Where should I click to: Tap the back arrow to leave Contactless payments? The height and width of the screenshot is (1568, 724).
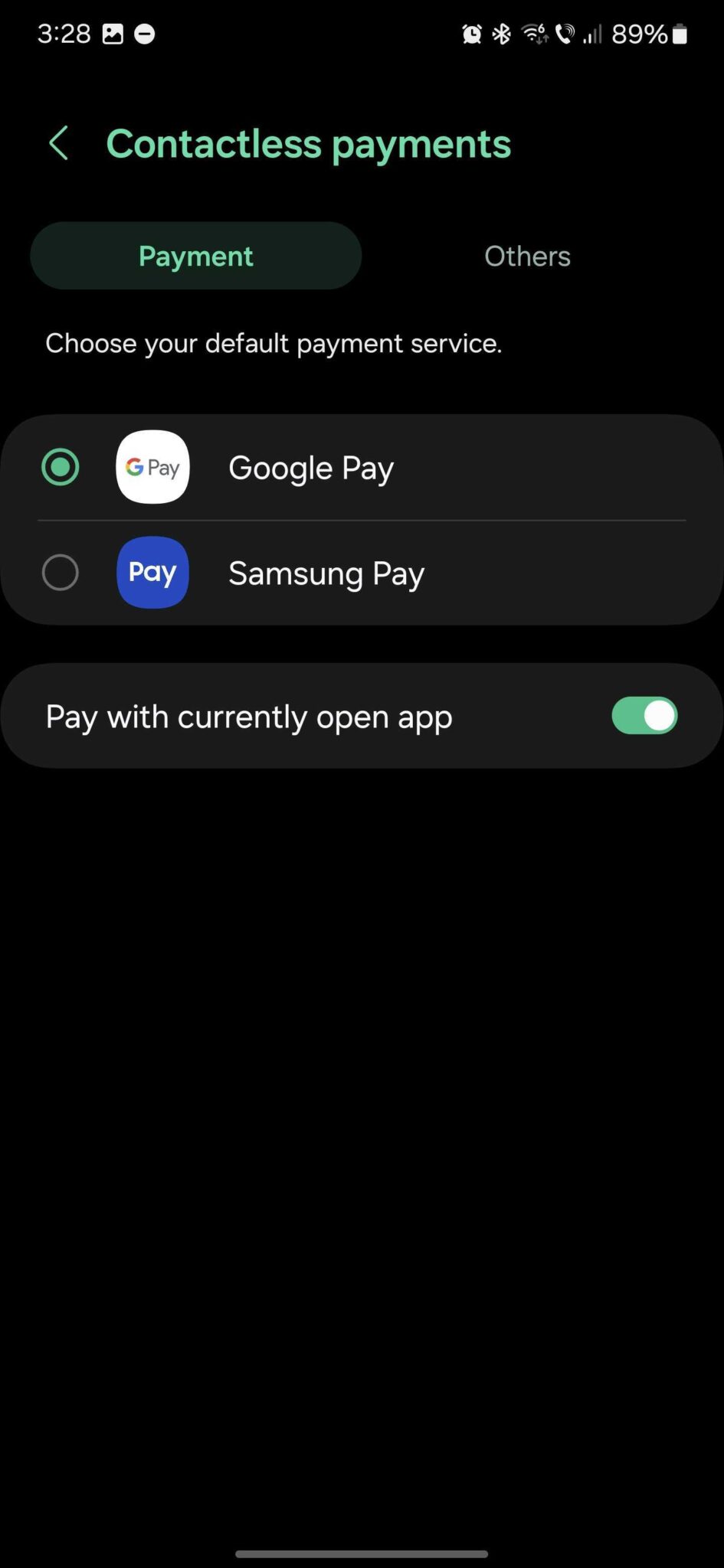pyautogui.click(x=59, y=143)
